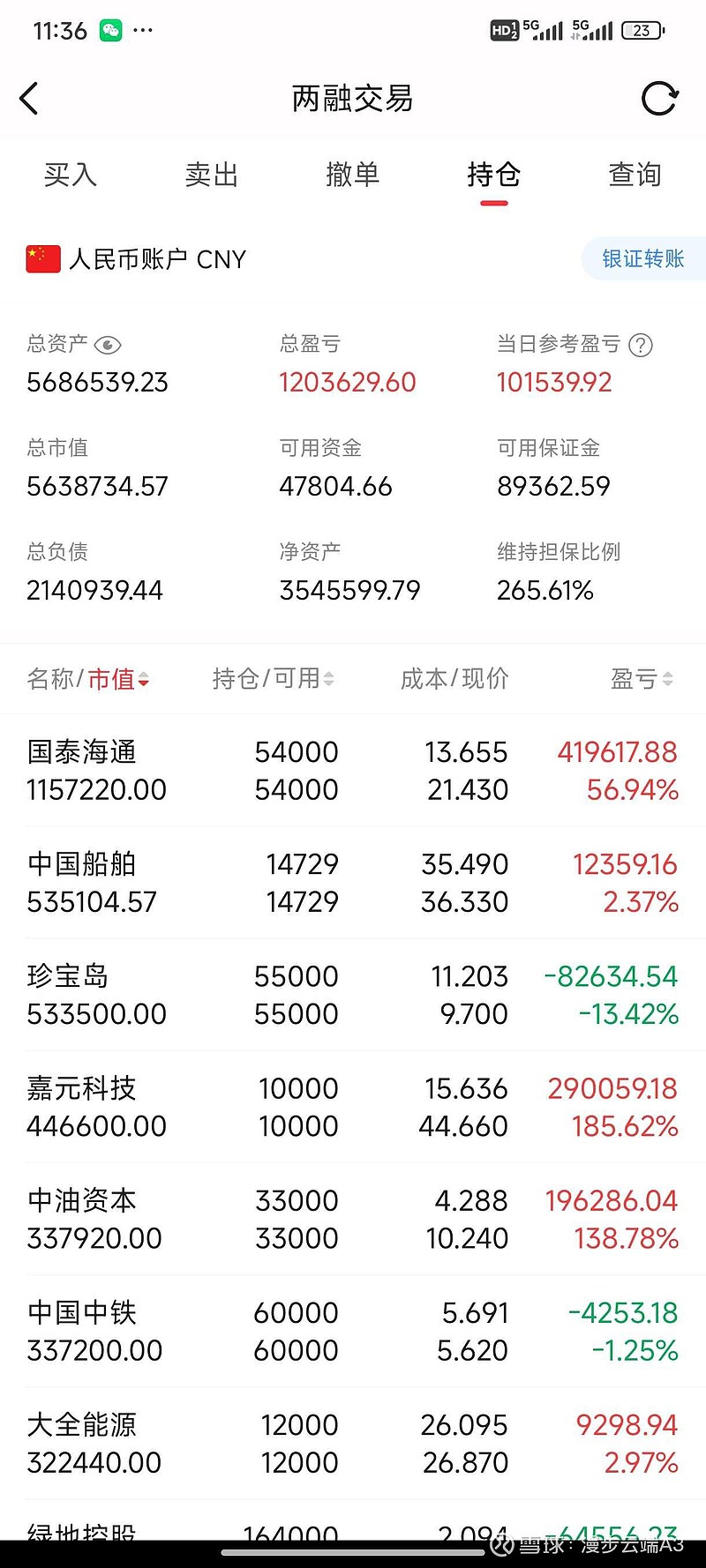Refresh the 两融交易 page
706x1568 pixels.
(x=659, y=99)
